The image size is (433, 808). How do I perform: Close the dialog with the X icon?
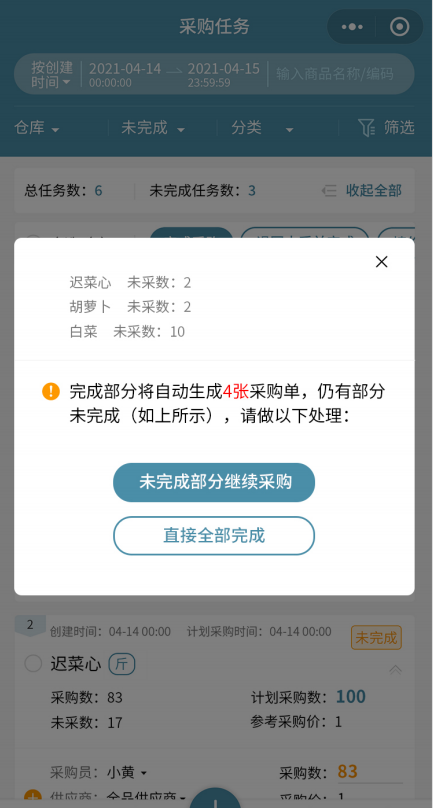pos(381,262)
